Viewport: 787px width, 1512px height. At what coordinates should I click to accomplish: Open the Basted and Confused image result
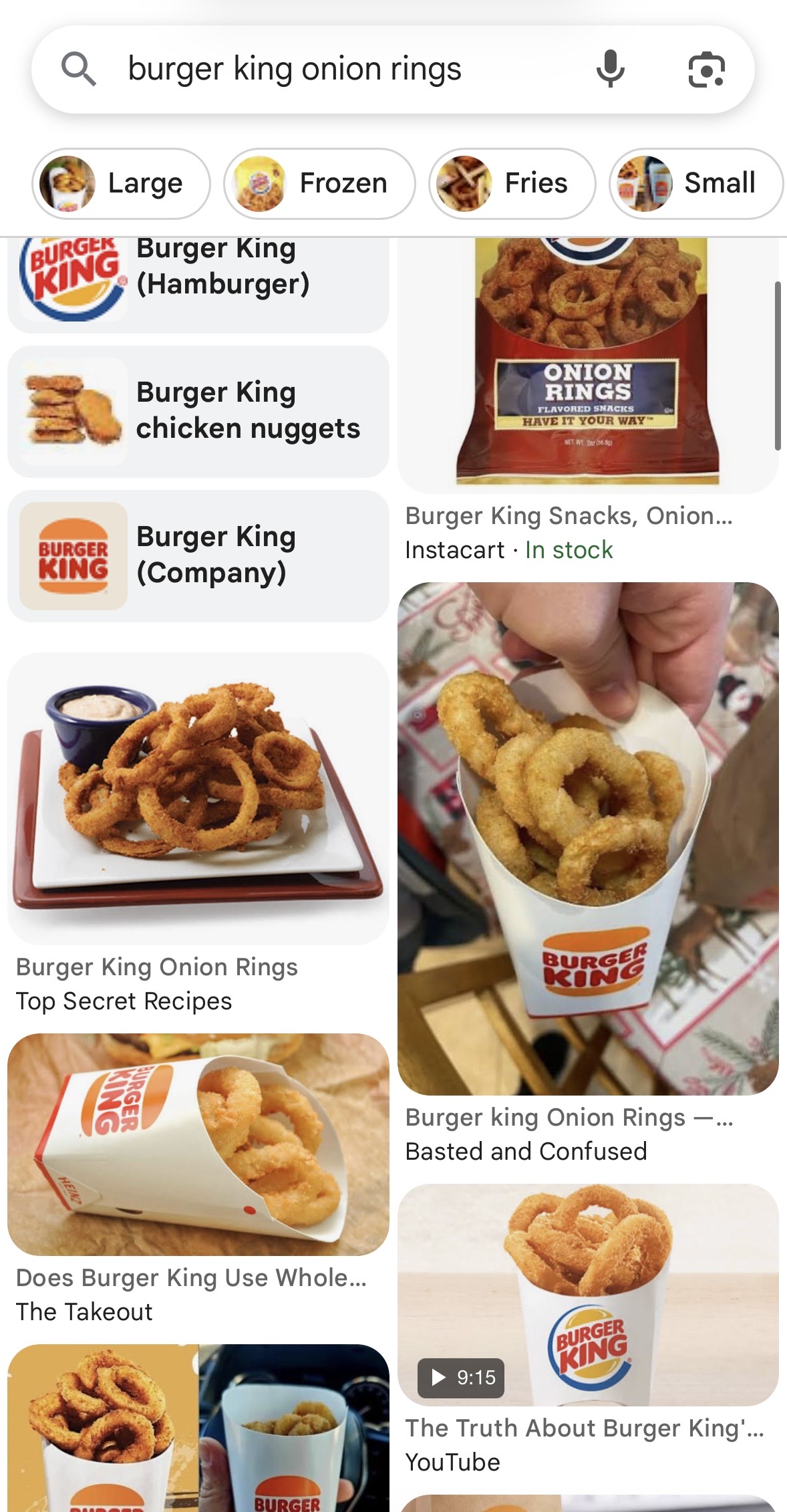pyautogui.click(x=588, y=839)
